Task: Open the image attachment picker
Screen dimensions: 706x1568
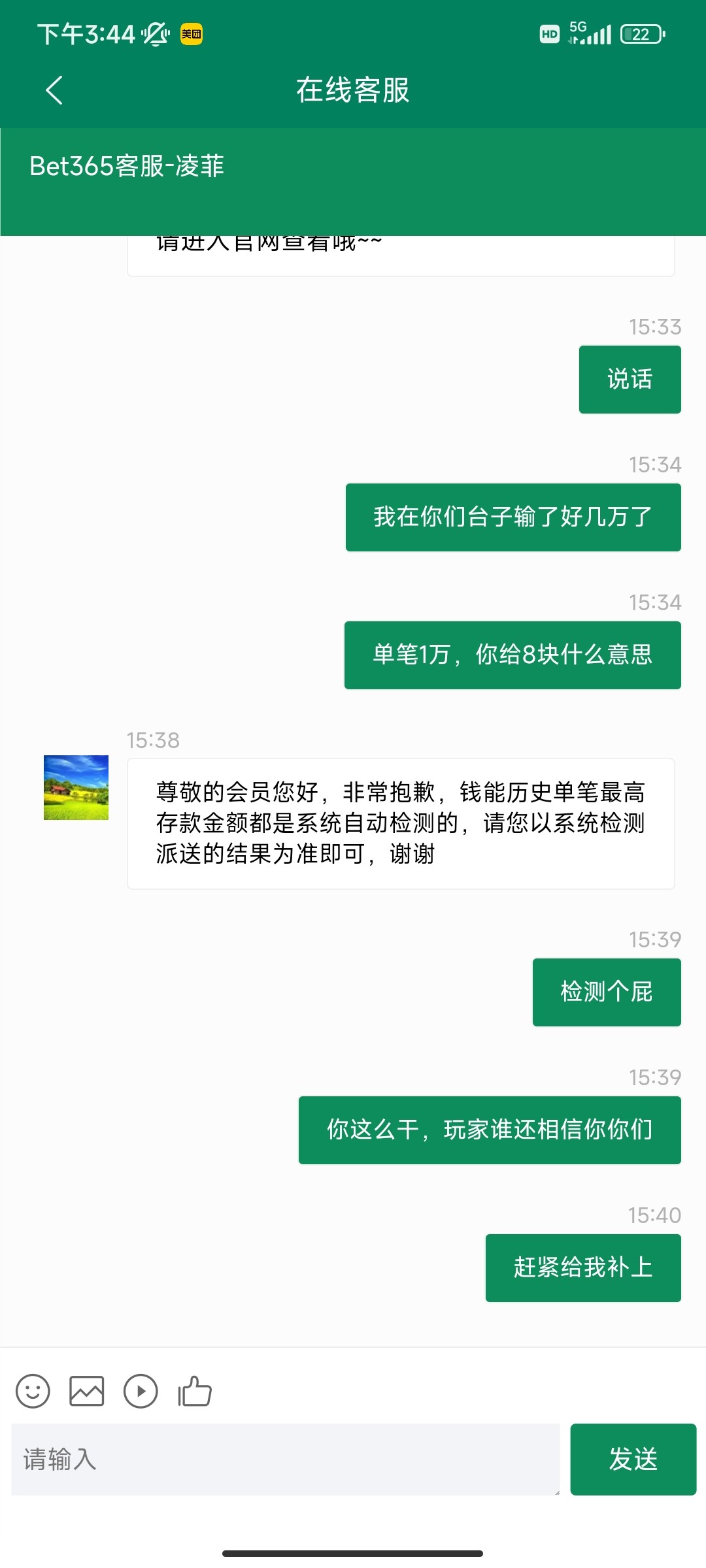Action: click(x=86, y=1390)
